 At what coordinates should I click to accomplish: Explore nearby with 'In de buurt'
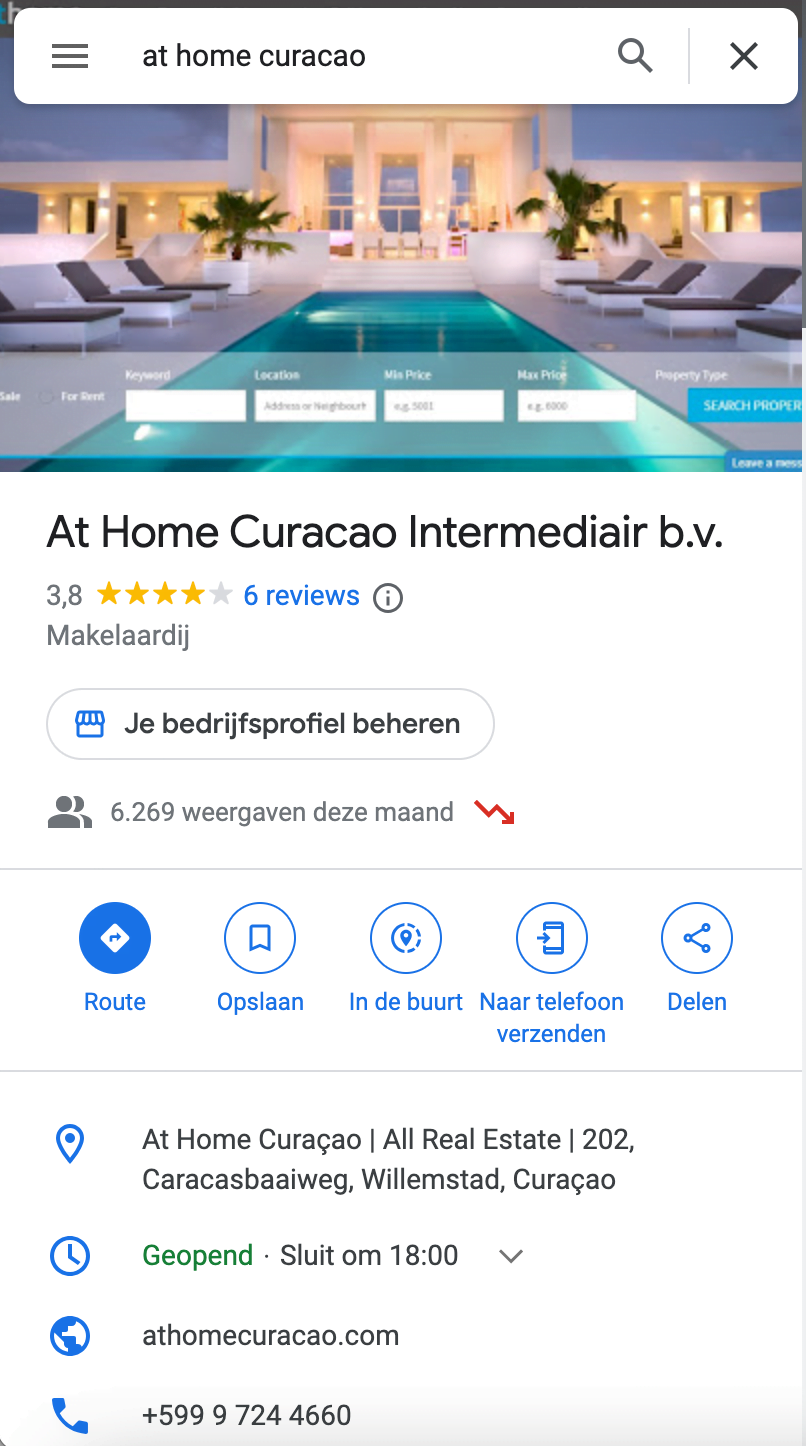point(406,939)
